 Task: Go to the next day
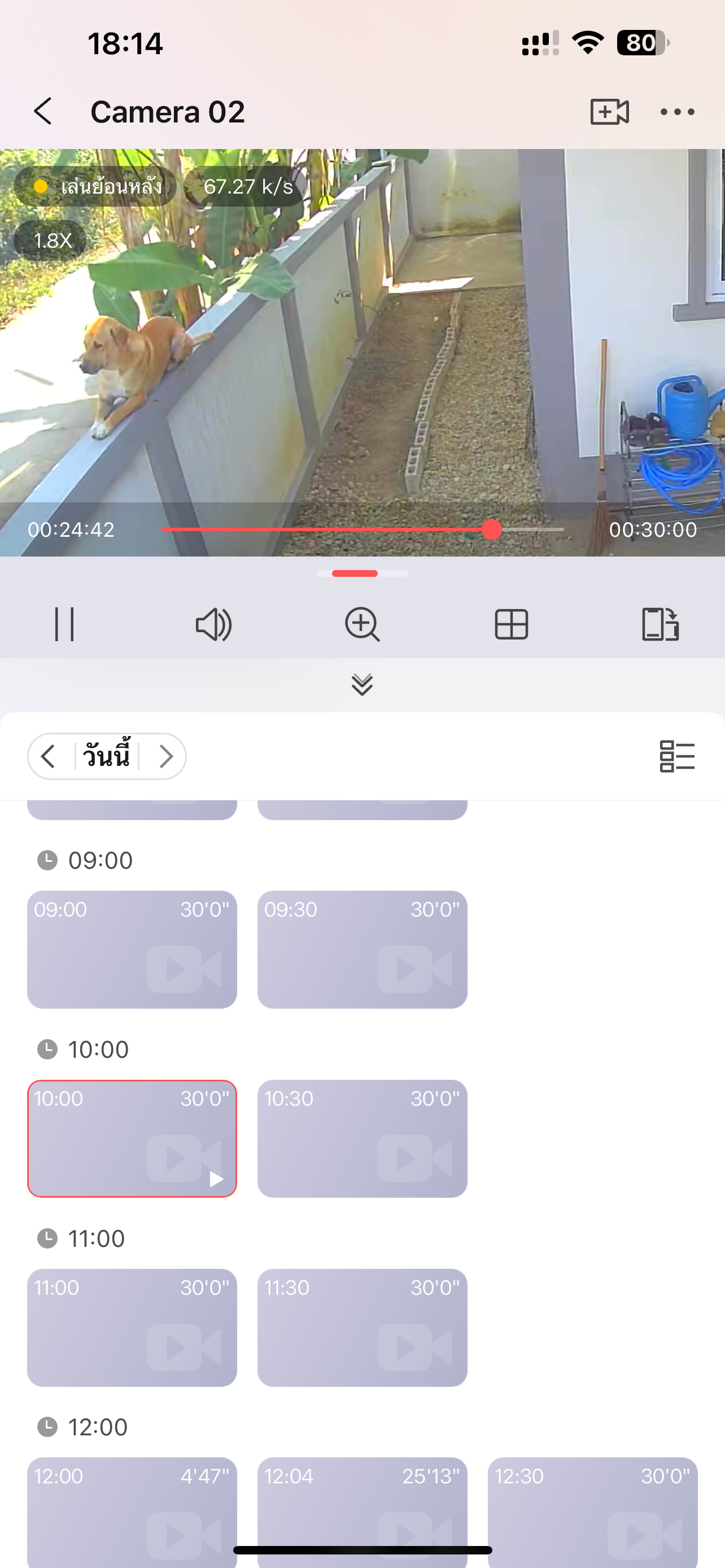pyautogui.click(x=165, y=756)
